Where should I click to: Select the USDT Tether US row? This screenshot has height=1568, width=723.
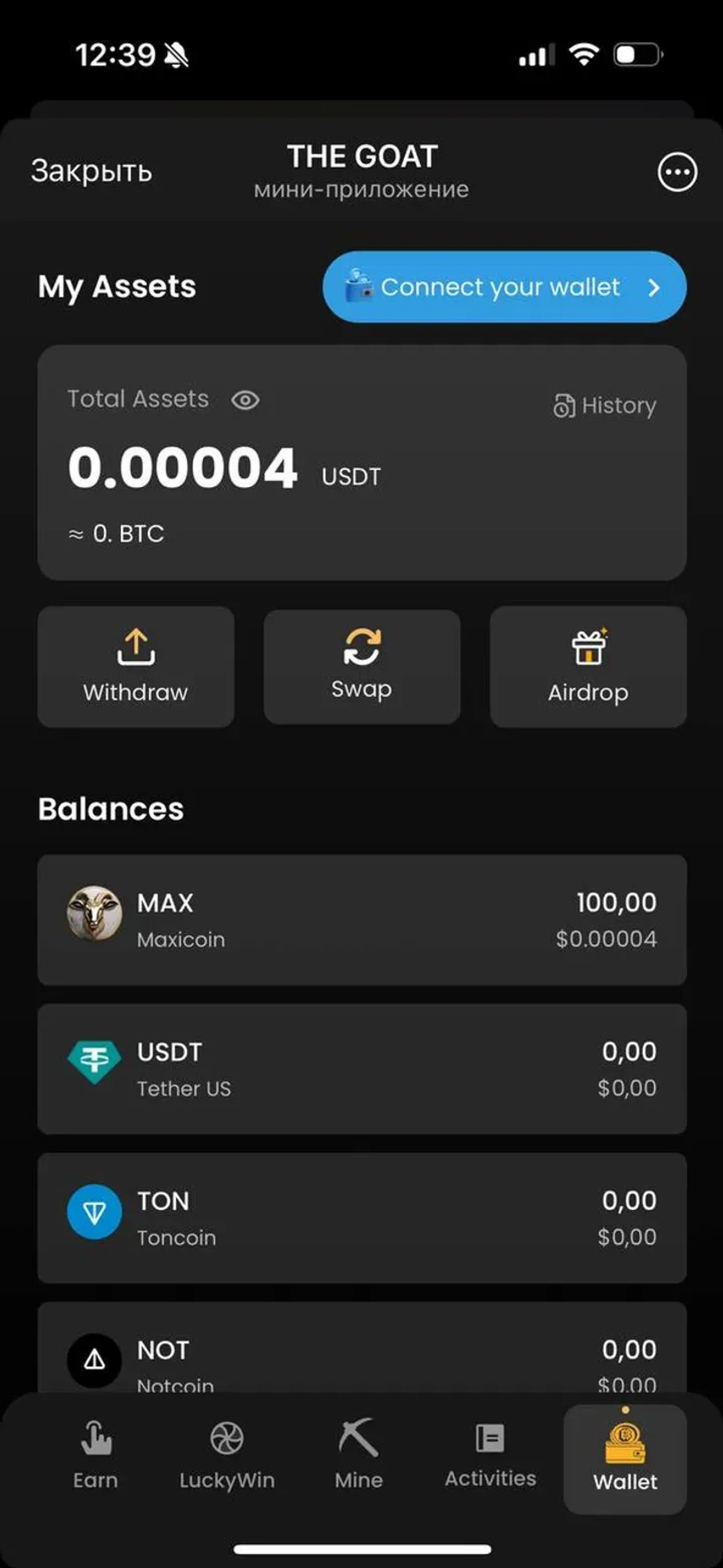pyautogui.click(x=362, y=1069)
